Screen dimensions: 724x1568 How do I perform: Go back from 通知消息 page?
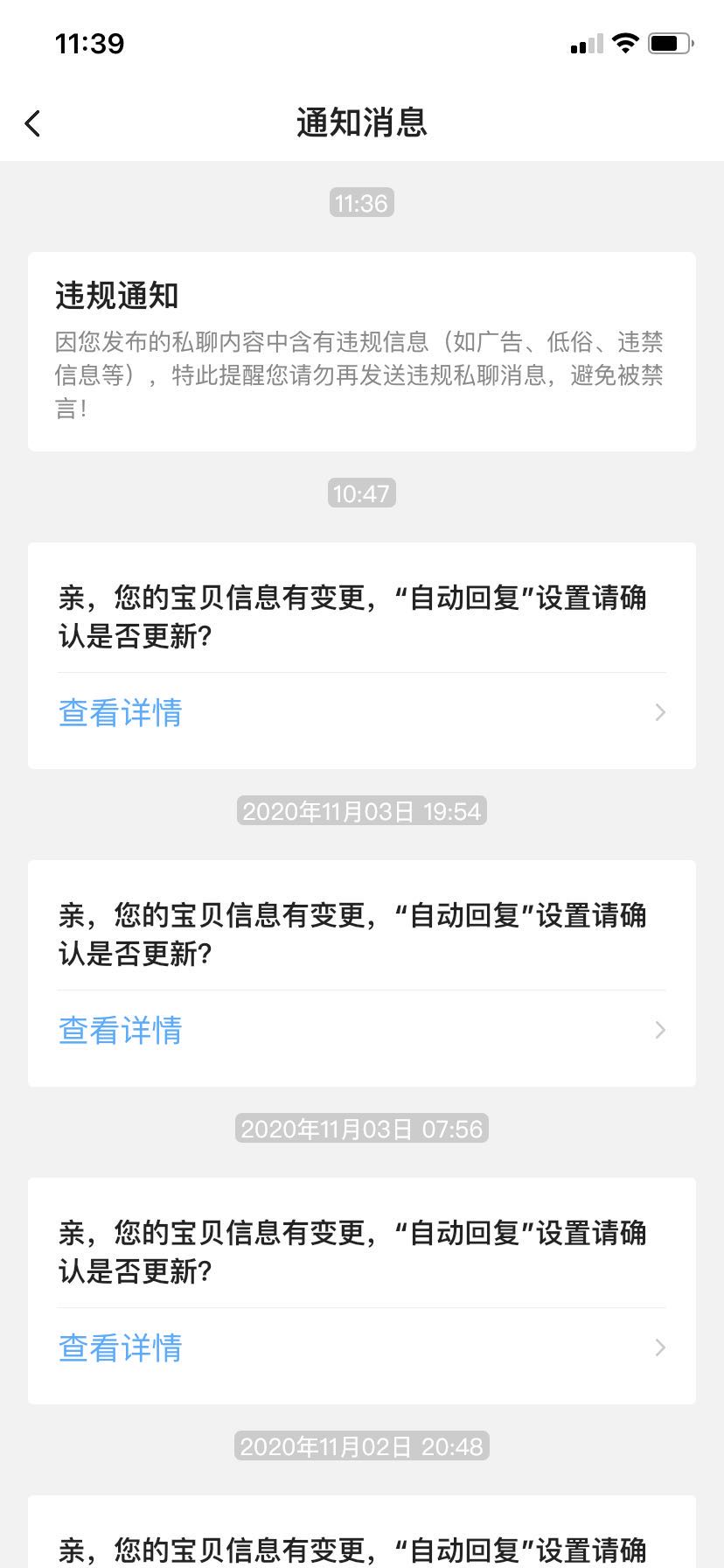(33, 123)
